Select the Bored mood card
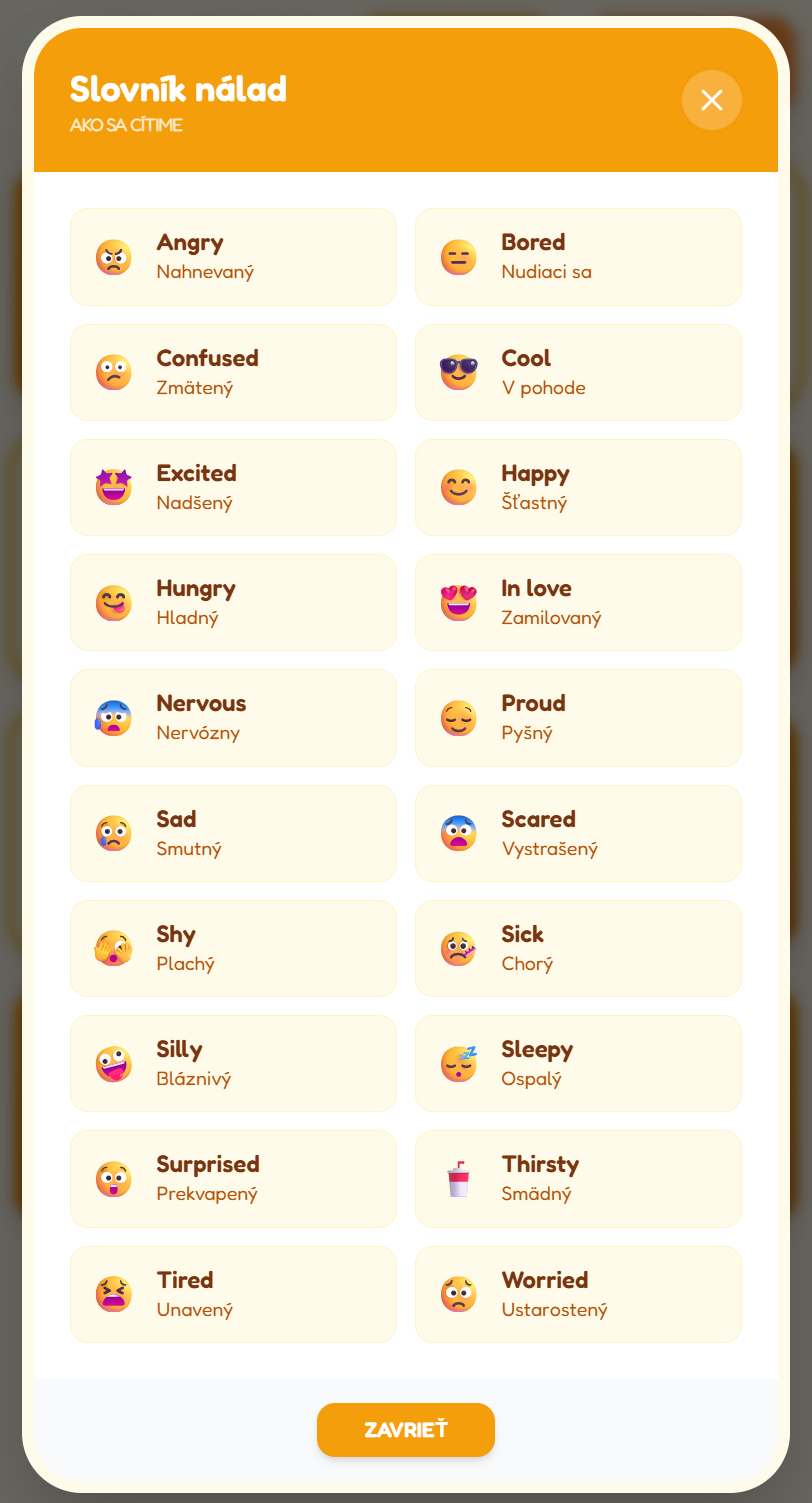The width and height of the screenshot is (812, 1503). pyautogui.click(x=578, y=257)
